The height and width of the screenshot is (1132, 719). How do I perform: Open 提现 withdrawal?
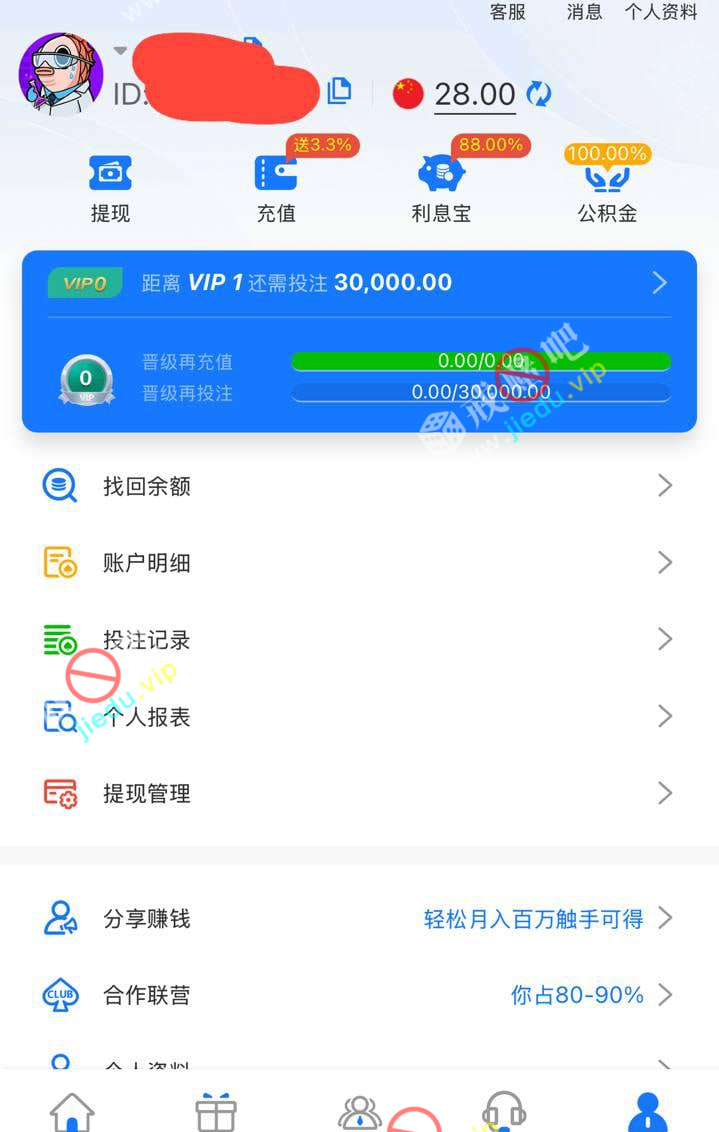110,188
